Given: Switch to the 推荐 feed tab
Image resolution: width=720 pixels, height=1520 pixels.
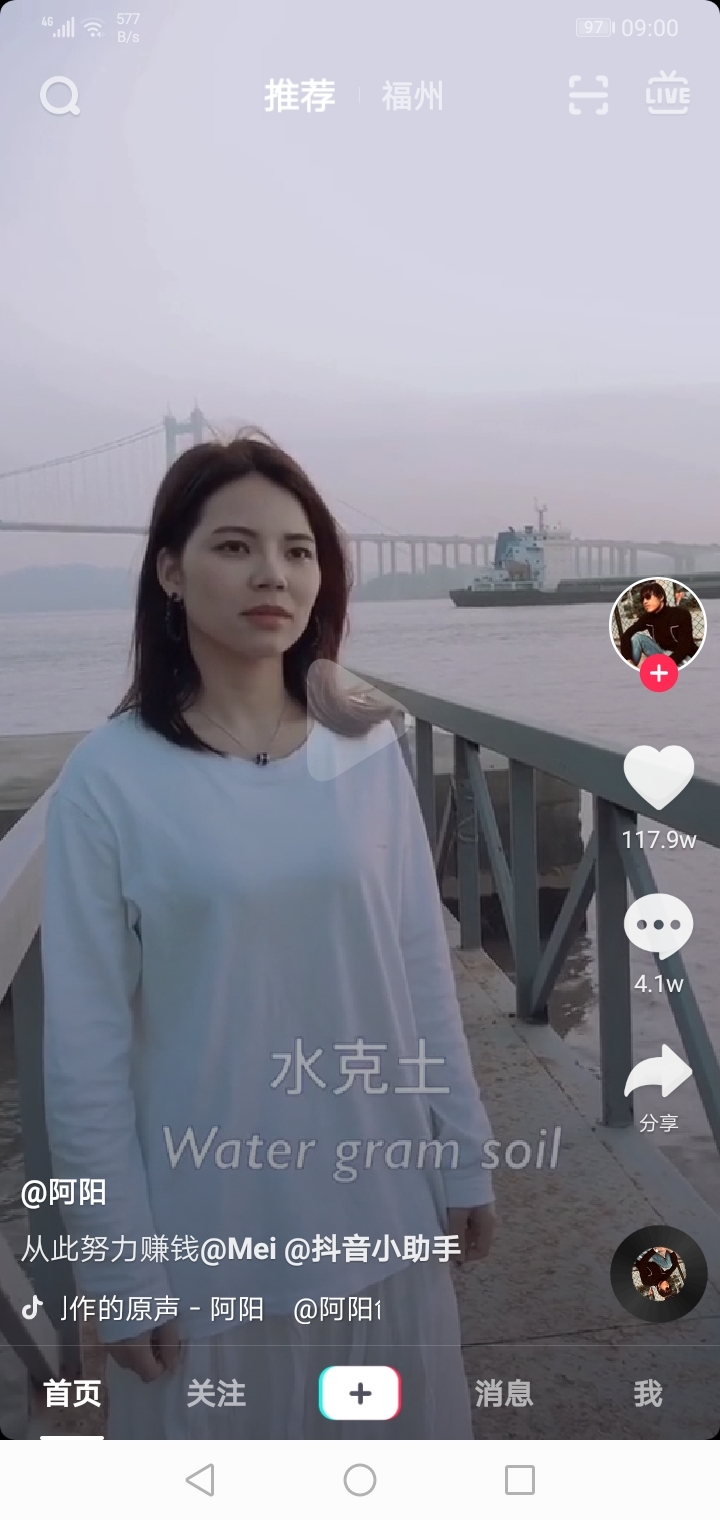Looking at the screenshot, I should pyautogui.click(x=298, y=95).
